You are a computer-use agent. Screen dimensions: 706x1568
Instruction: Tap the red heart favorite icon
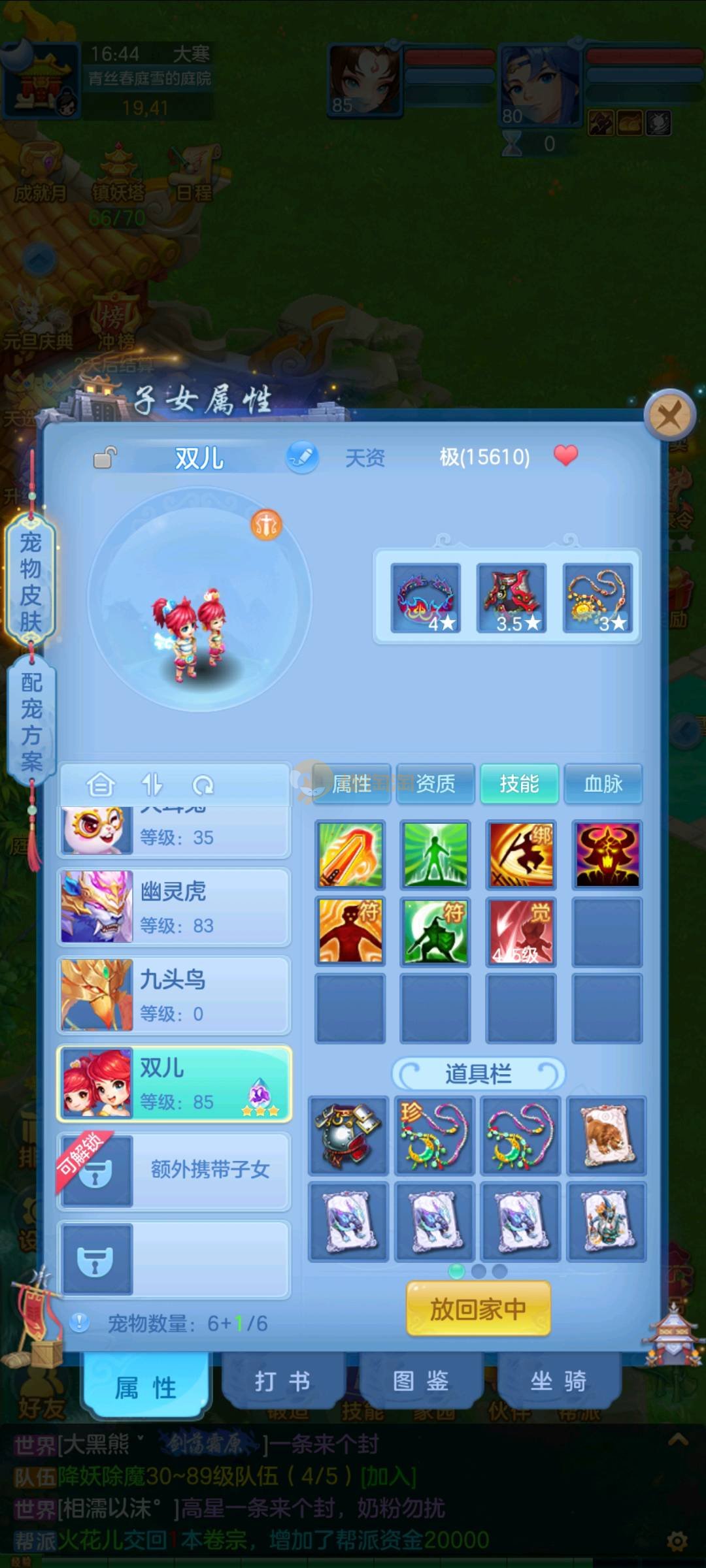click(x=565, y=455)
